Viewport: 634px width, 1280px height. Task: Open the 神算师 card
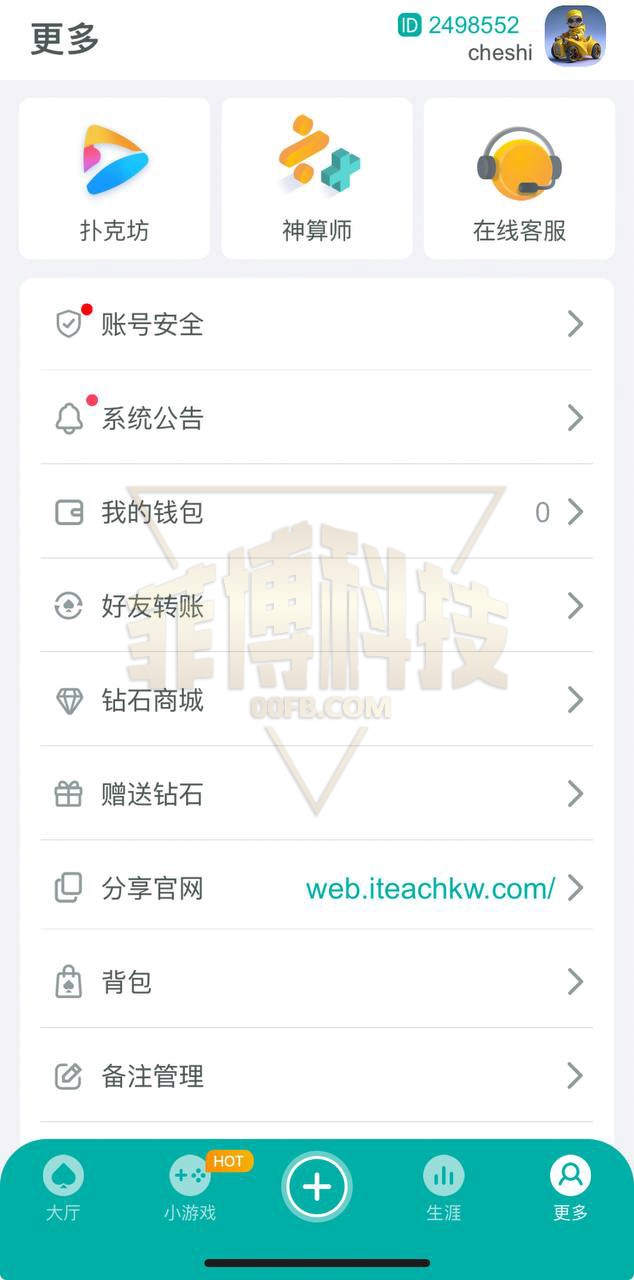(x=317, y=179)
